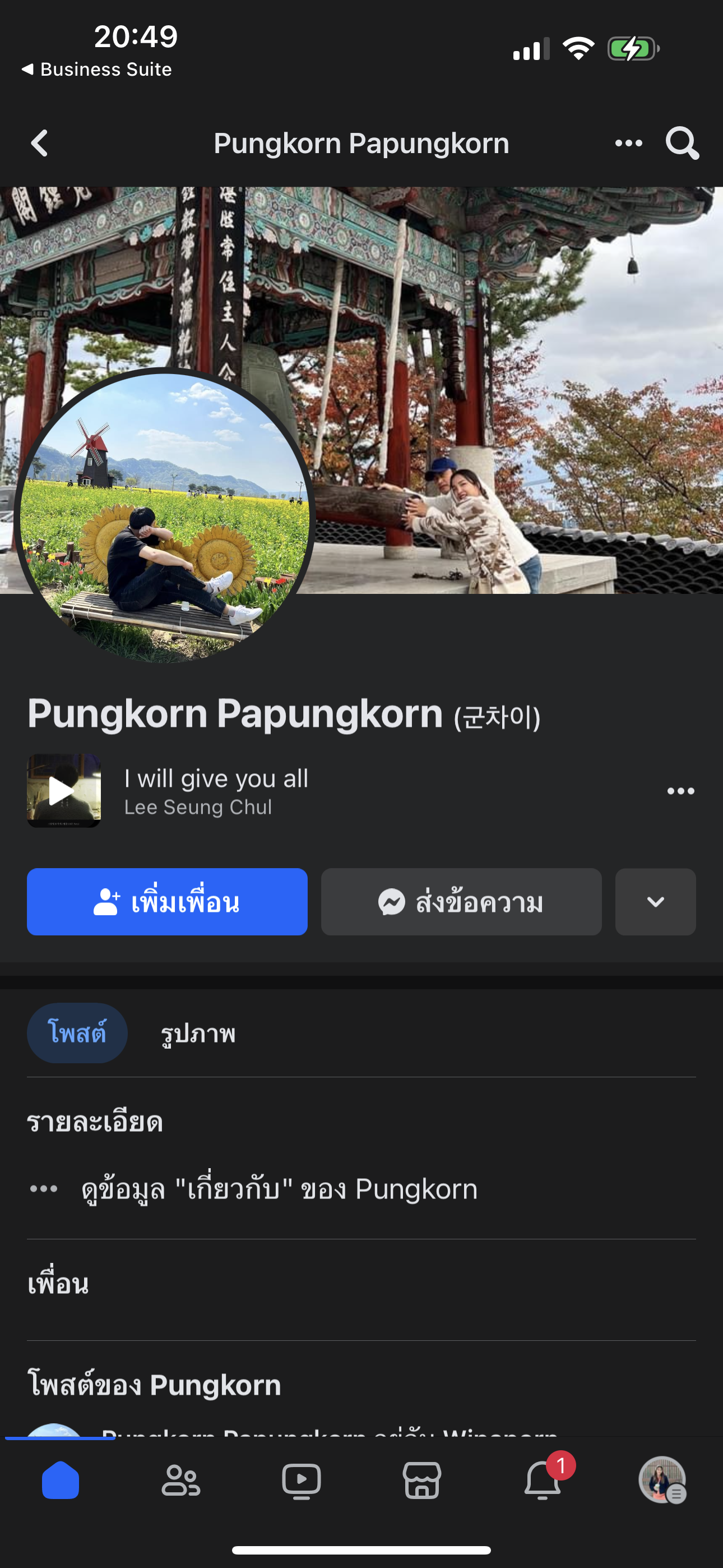Open the Marketplace tab
This screenshot has width=723, height=1568.
pos(421,1480)
